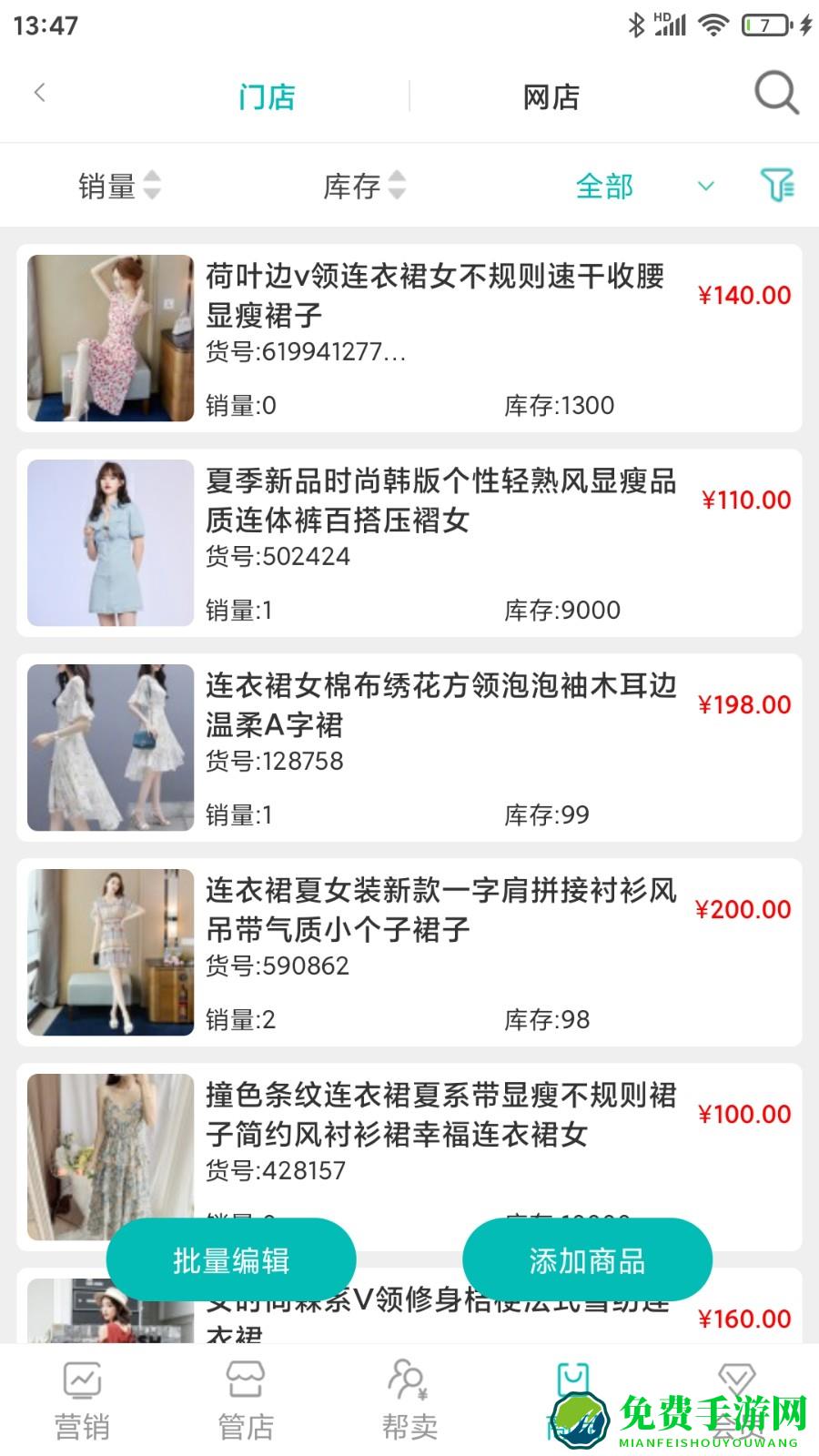Viewport: 819px width, 1456px height.
Task: Open the 全部 category dropdown
Action: pos(605,186)
